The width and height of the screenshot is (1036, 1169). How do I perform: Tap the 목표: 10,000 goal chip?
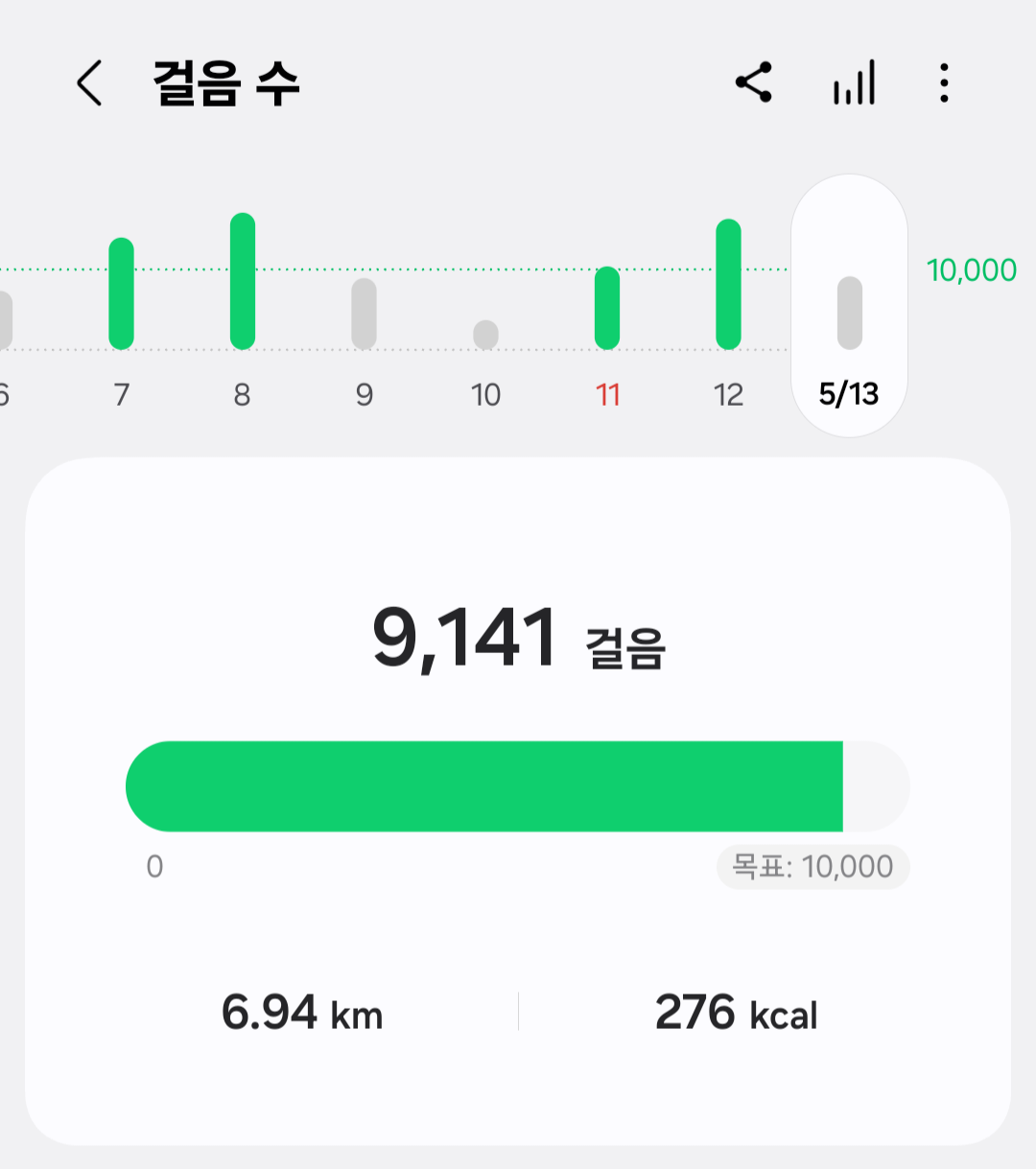(x=812, y=867)
